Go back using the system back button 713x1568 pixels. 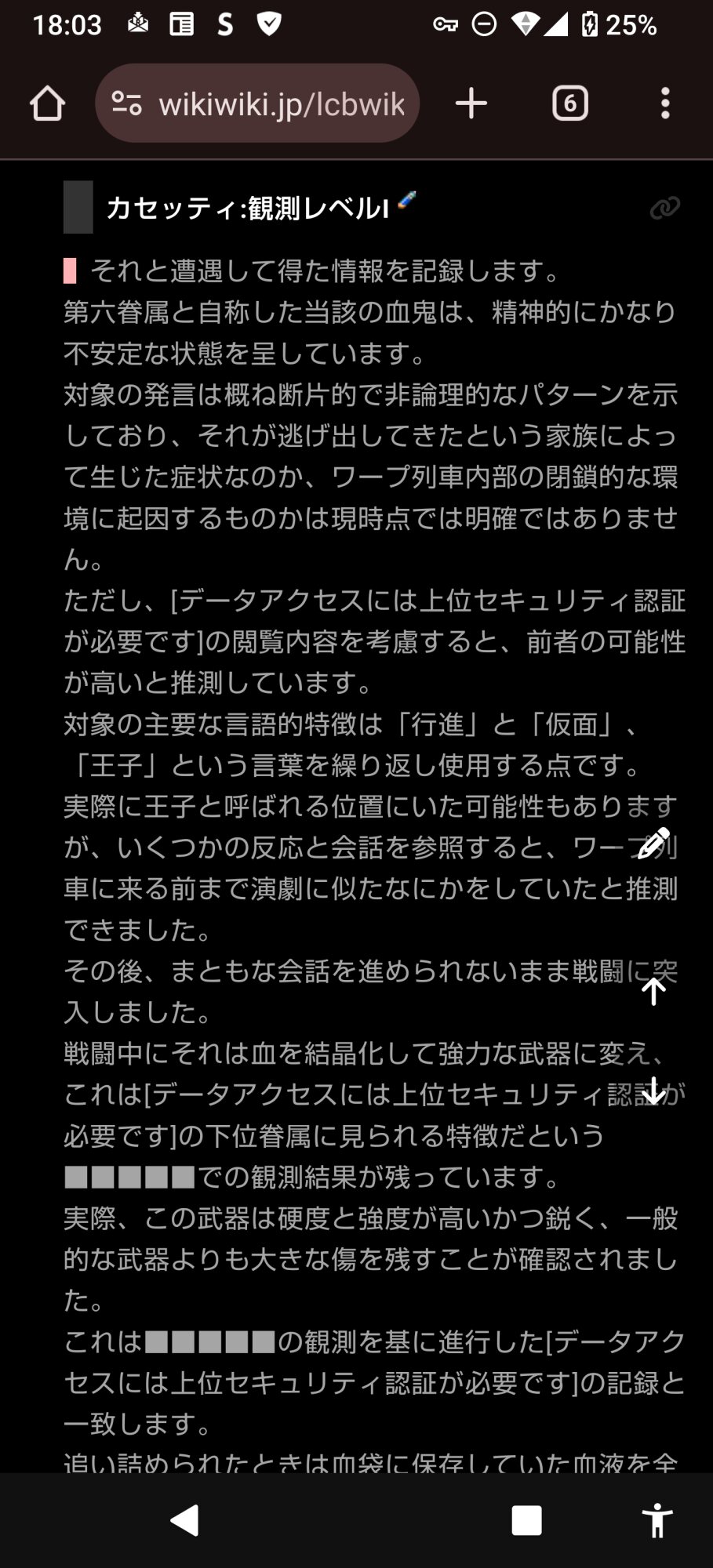[x=185, y=1520]
